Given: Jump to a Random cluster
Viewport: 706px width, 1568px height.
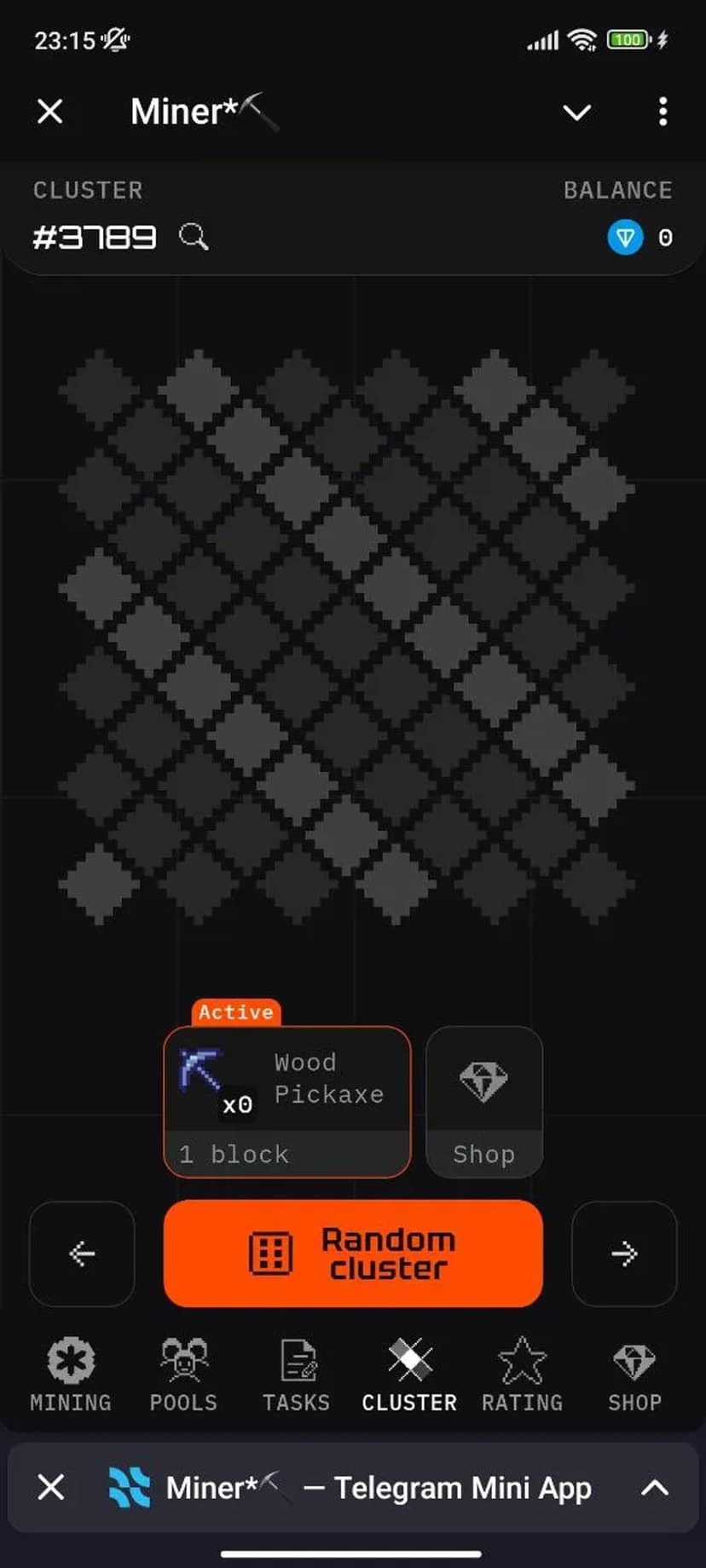Looking at the screenshot, I should (x=353, y=1253).
